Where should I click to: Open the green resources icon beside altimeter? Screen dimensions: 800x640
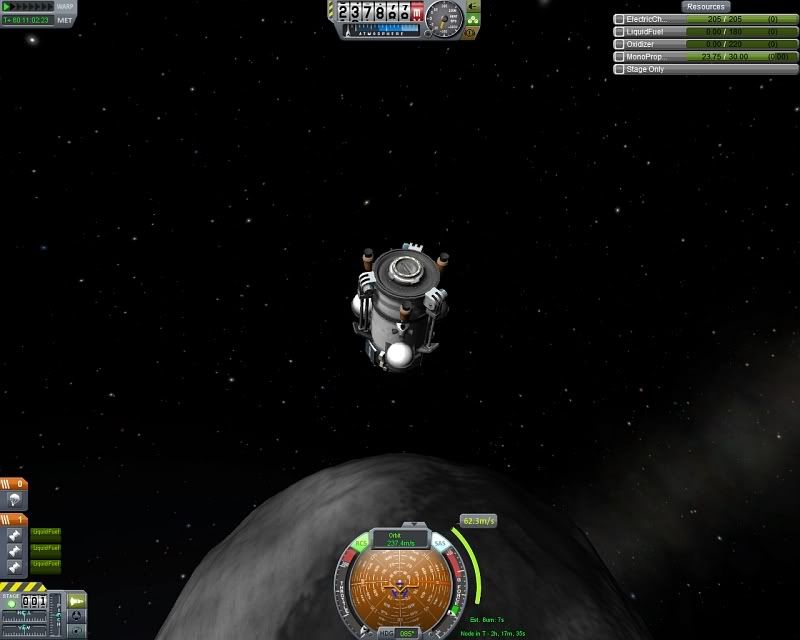[x=473, y=19]
